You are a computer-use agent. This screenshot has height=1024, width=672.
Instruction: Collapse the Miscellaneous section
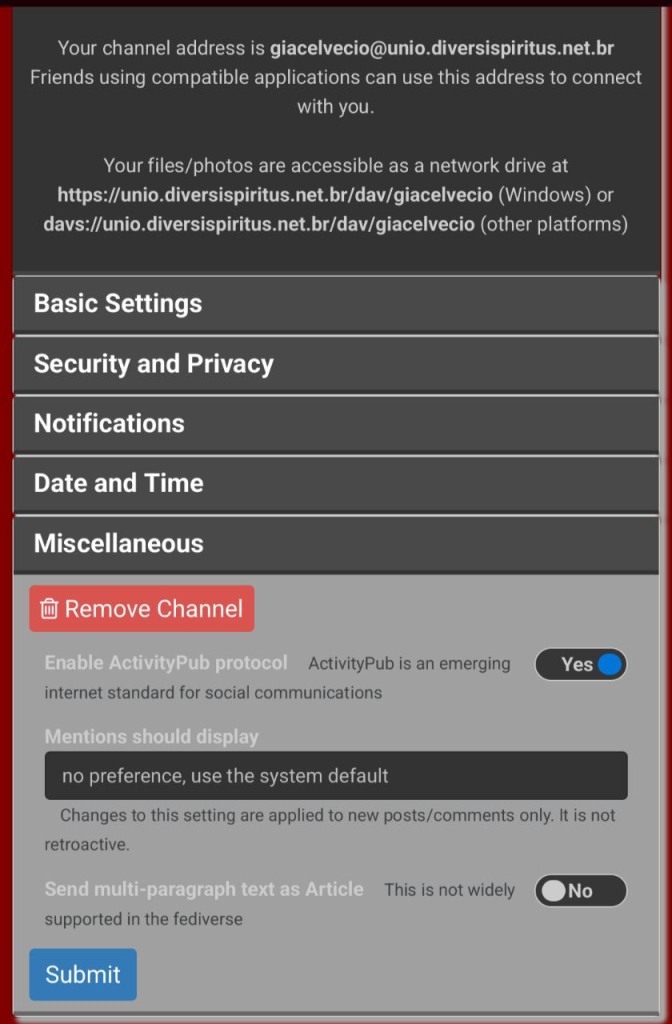tap(118, 544)
